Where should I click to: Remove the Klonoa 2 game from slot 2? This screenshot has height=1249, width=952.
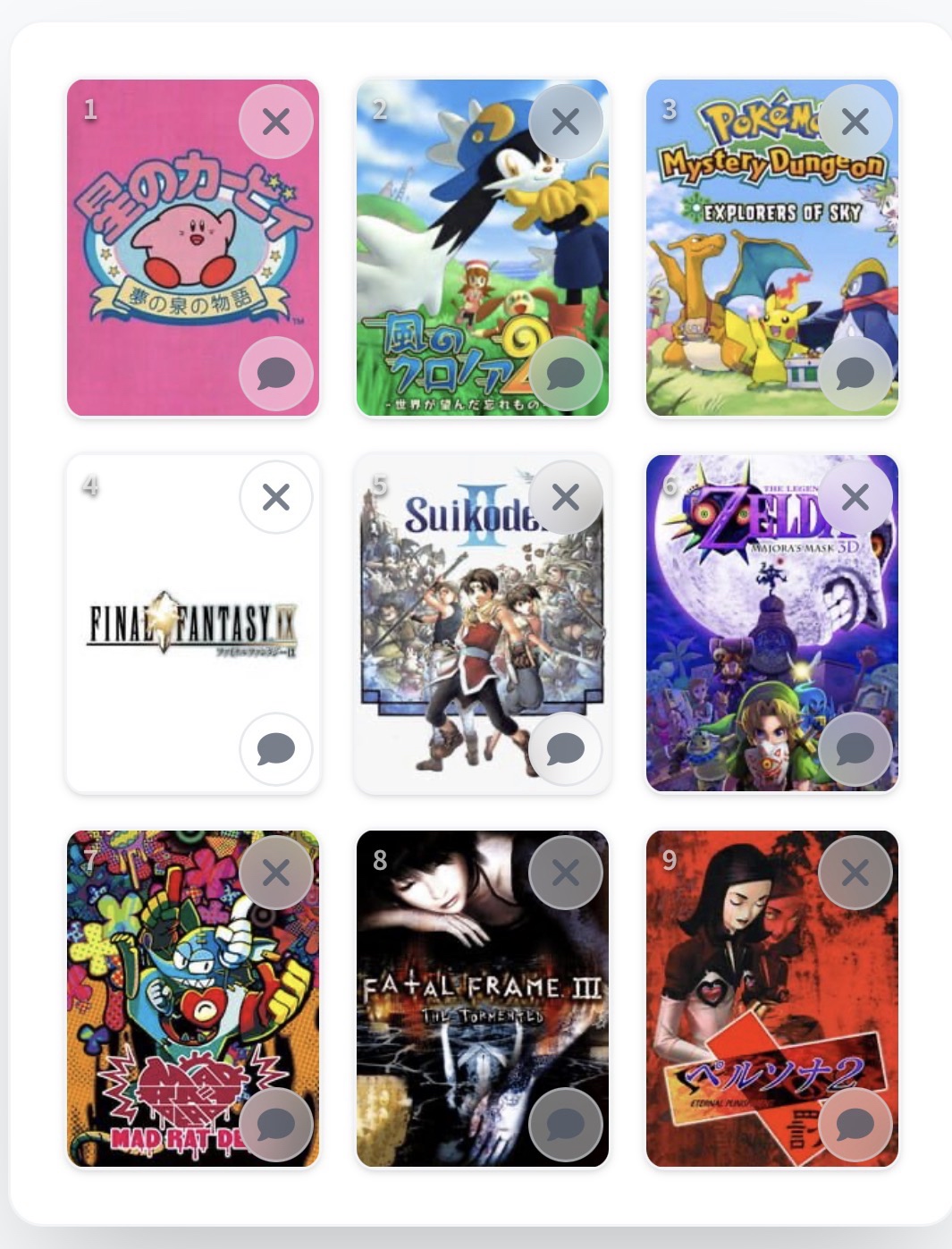coord(566,122)
